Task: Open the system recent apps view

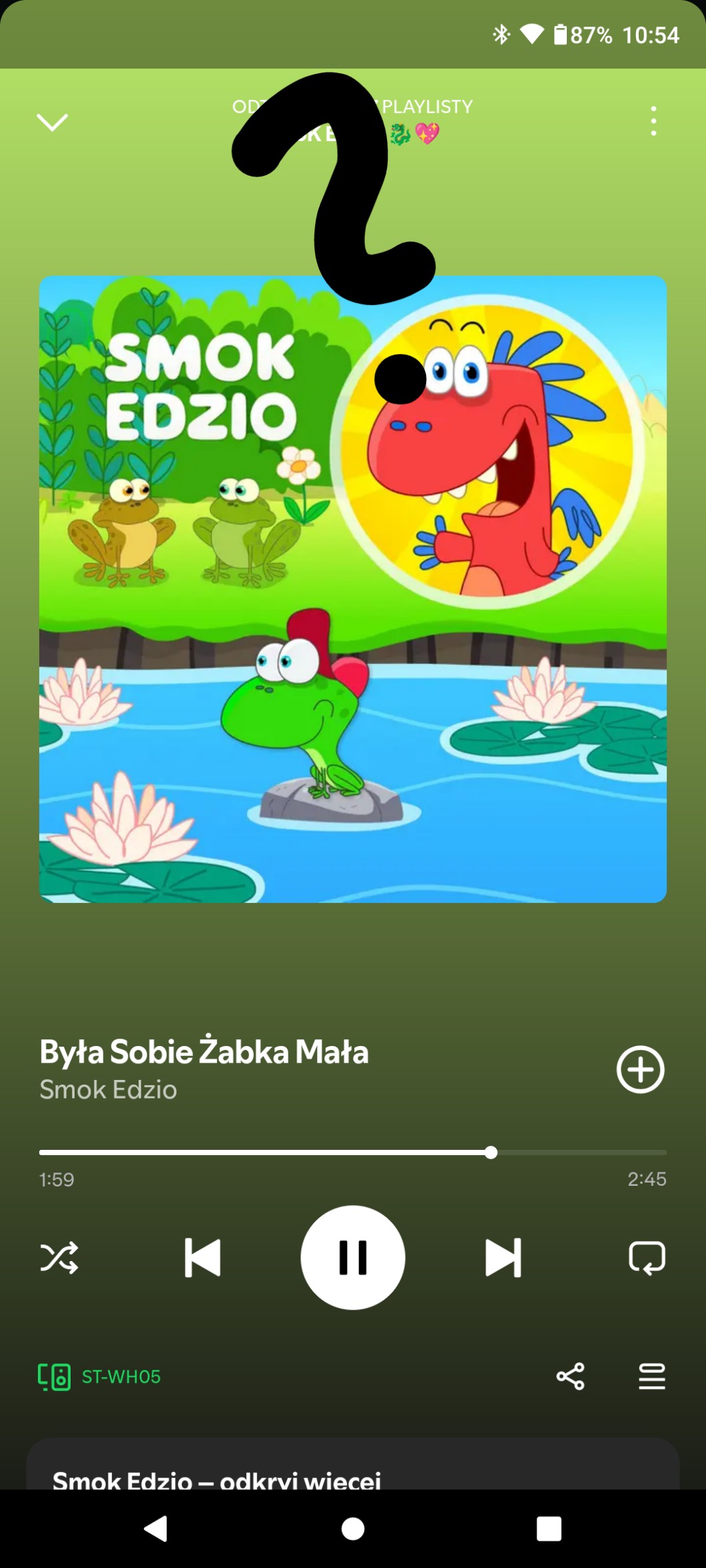Action: point(549,1529)
